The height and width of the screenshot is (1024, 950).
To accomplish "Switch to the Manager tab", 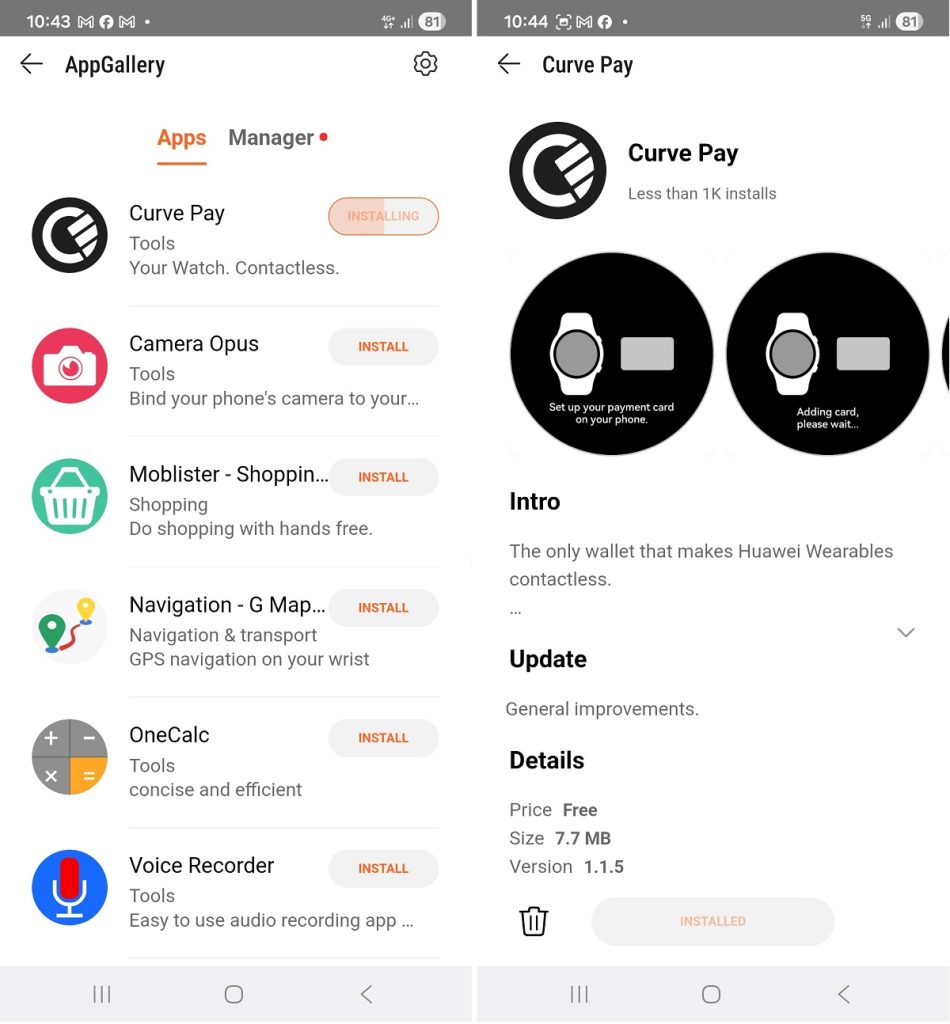I will (x=271, y=138).
